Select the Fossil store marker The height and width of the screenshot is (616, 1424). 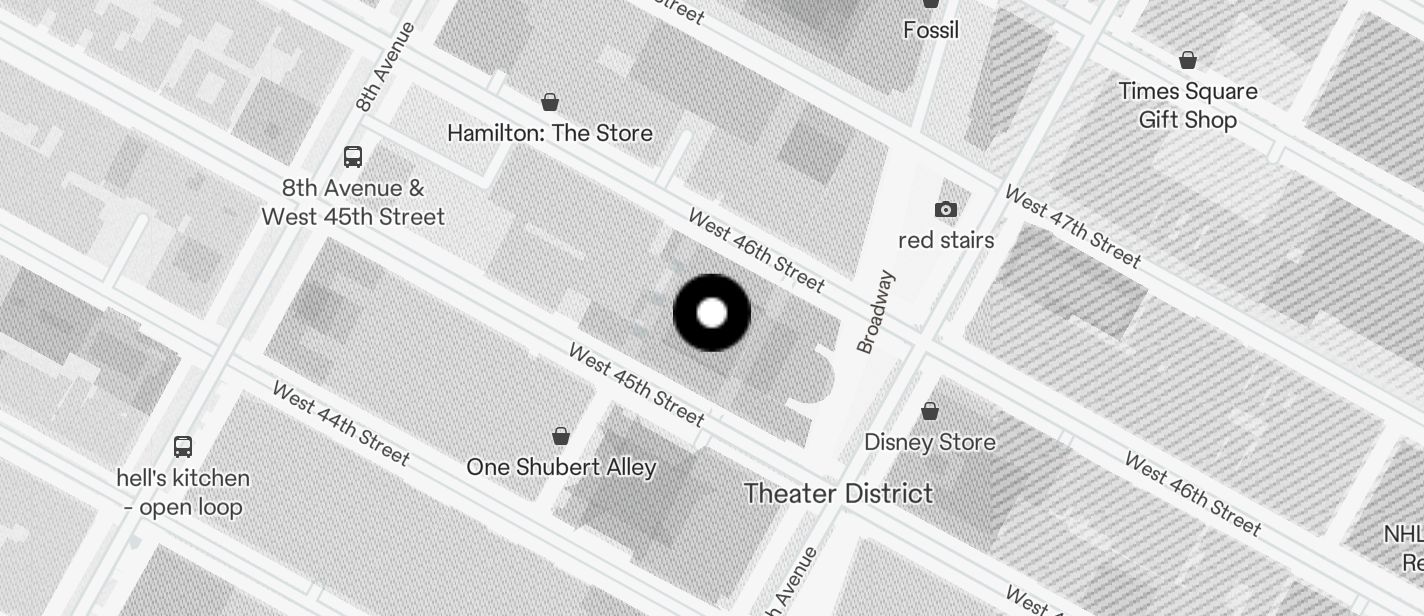pos(931,5)
